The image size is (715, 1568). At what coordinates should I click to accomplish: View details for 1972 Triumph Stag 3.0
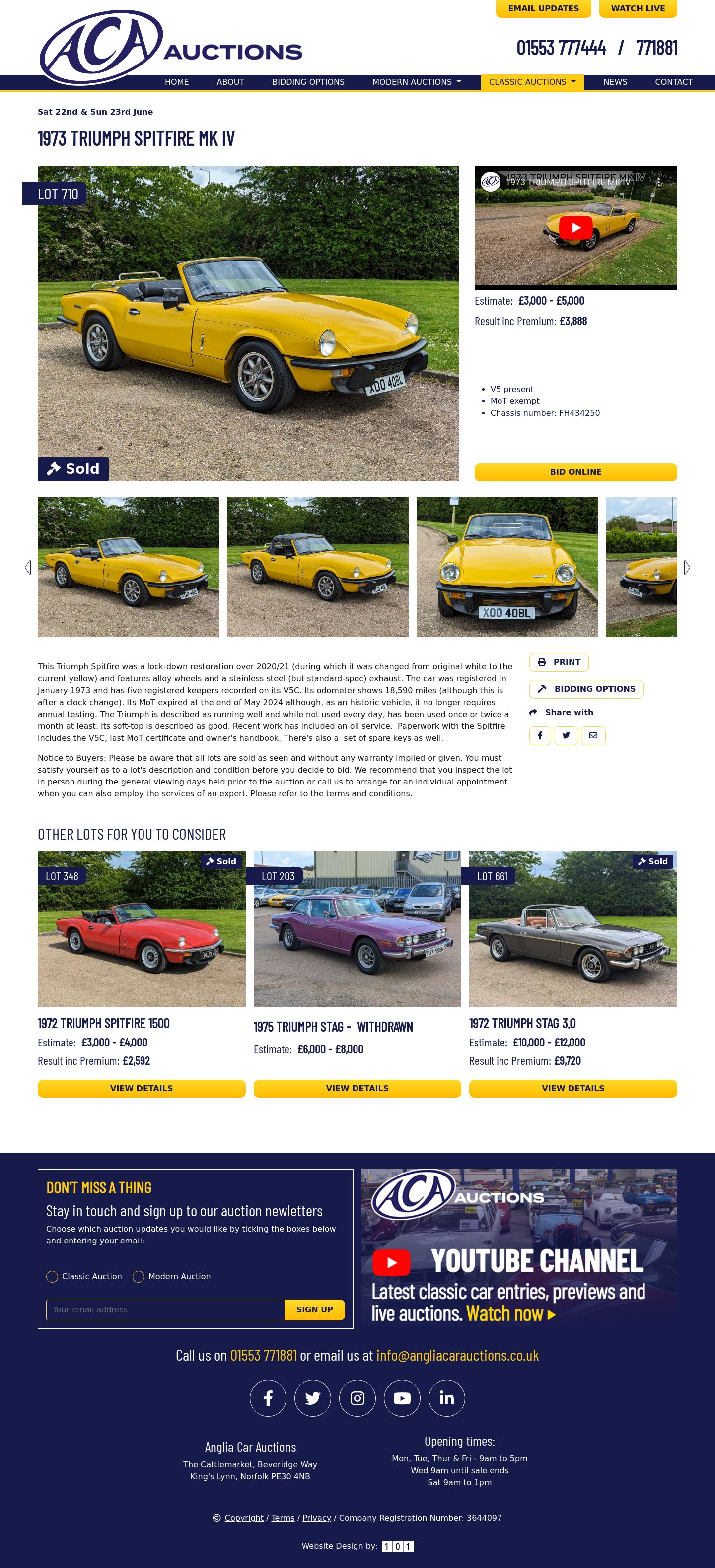click(x=572, y=1088)
